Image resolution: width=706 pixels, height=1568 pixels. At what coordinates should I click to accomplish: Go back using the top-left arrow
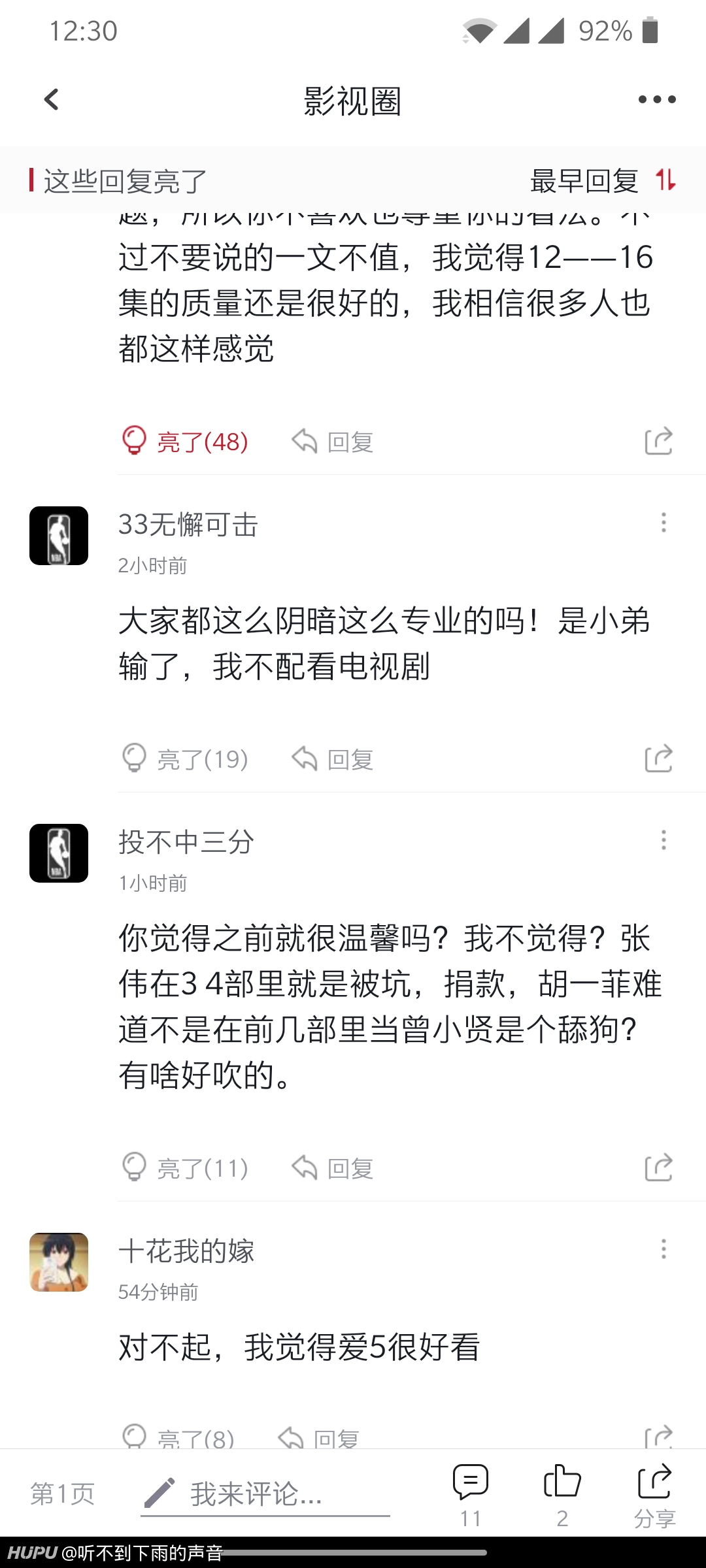(52, 100)
